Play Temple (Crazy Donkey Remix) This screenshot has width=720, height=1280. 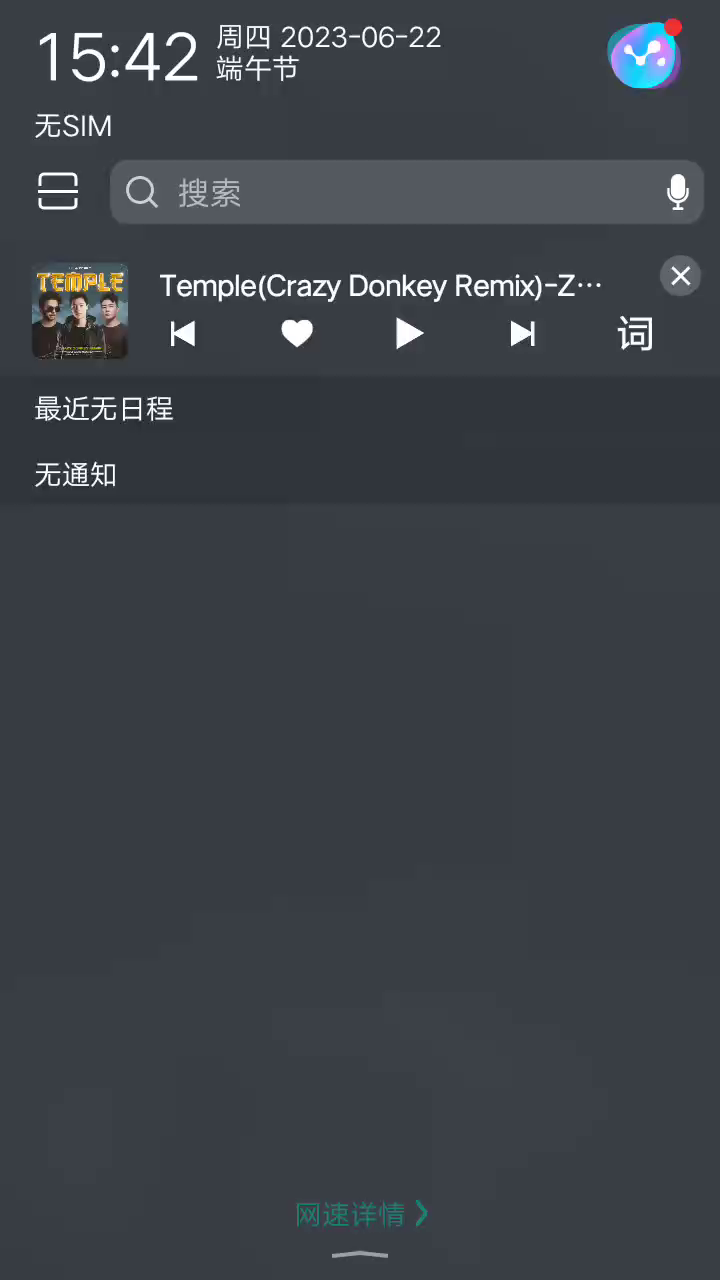[409, 333]
